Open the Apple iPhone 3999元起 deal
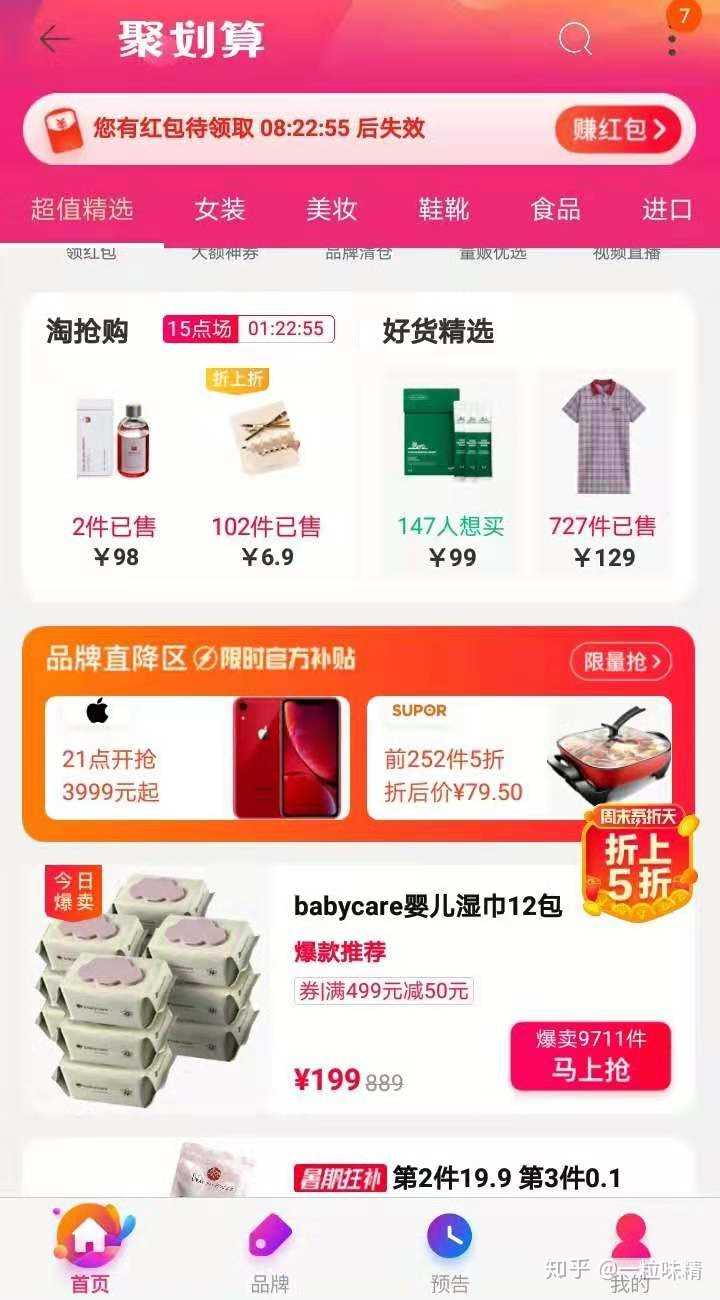The height and width of the screenshot is (1300, 720). (197, 758)
